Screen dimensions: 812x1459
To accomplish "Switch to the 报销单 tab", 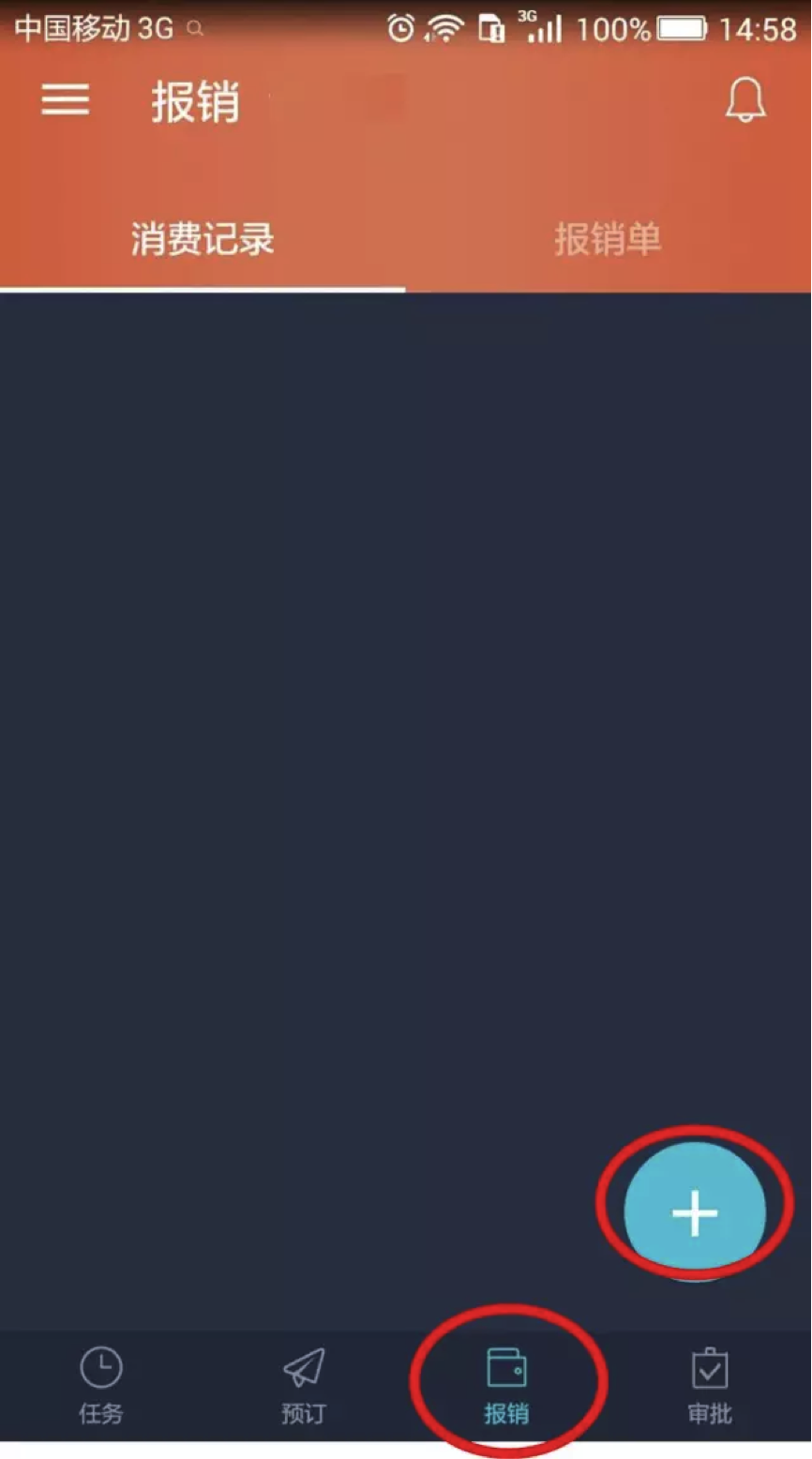I will click(x=609, y=239).
